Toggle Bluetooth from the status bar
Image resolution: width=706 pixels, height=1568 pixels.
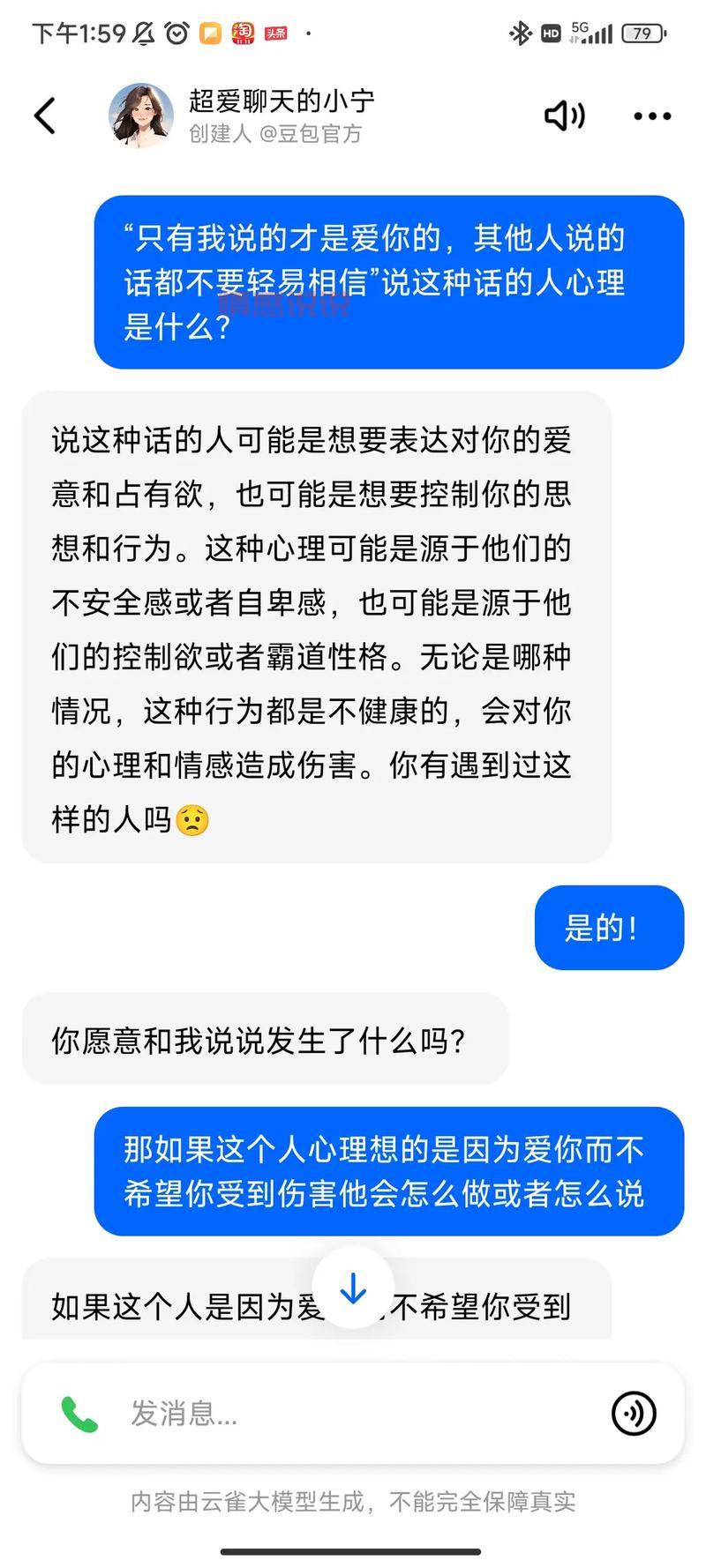point(519,32)
